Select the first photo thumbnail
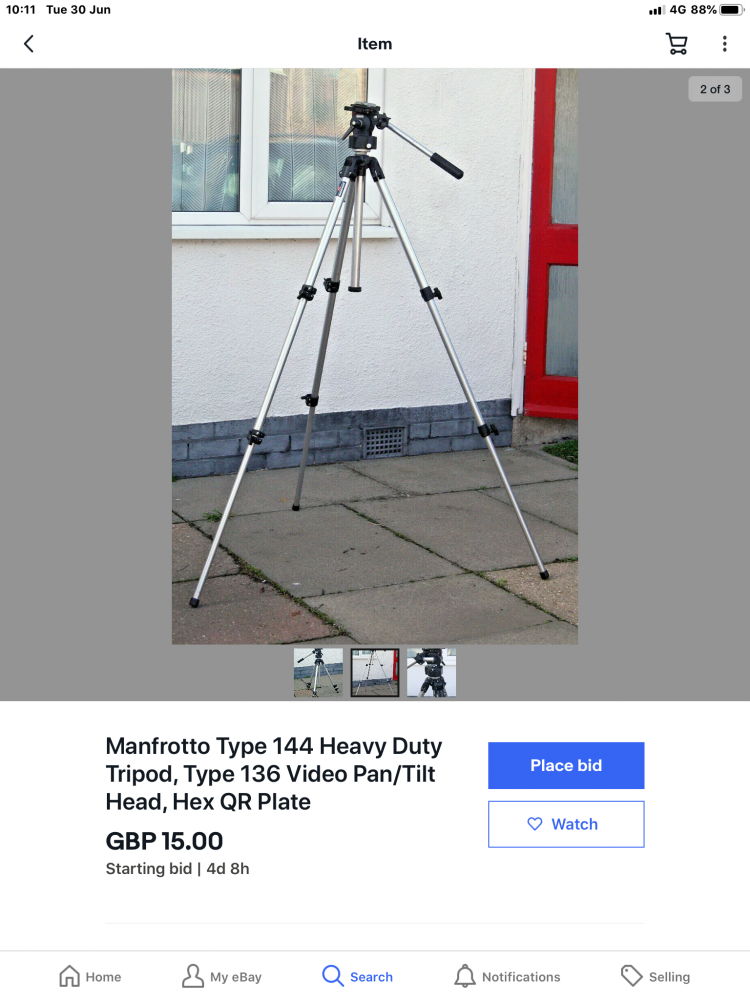Viewport: 750px width, 1000px height. click(318, 672)
